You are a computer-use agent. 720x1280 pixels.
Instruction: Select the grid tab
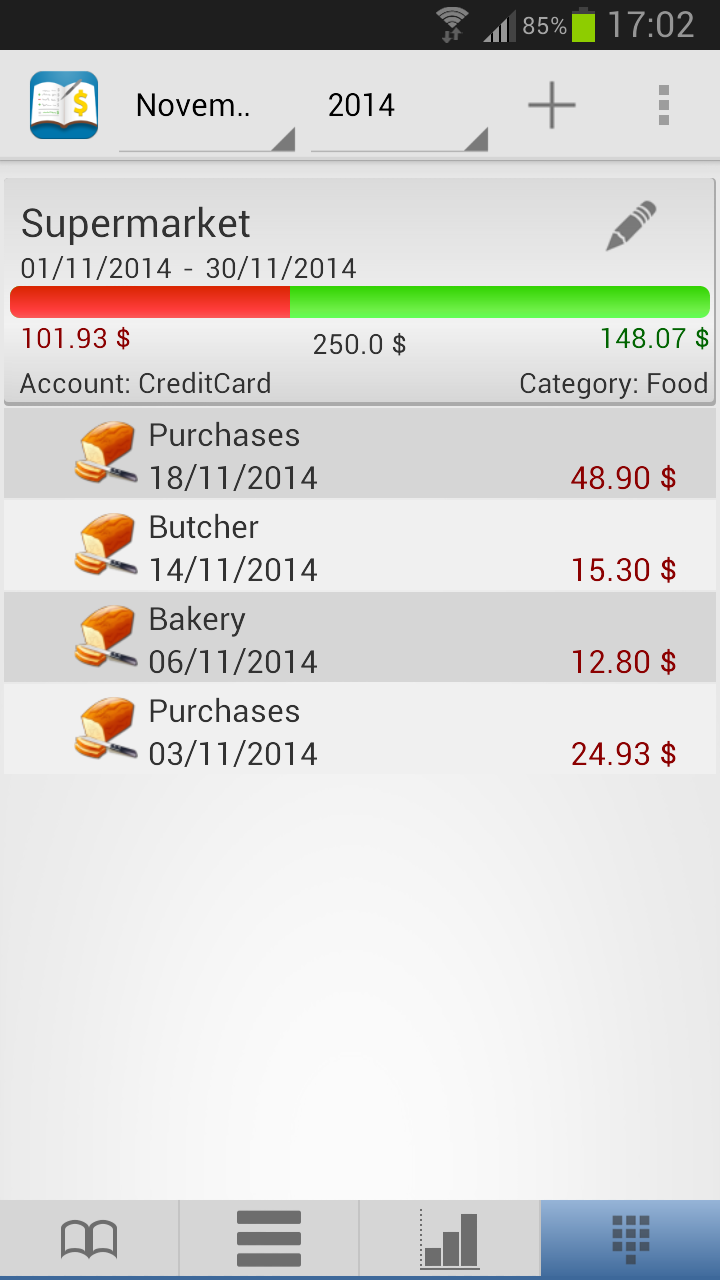pos(630,1240)
